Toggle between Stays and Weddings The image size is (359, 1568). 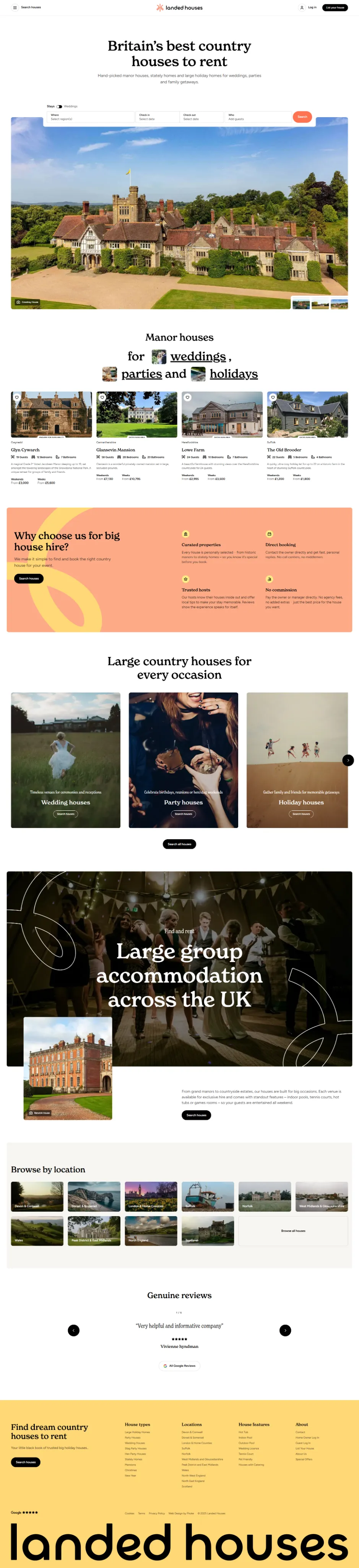tap(60, 106)
